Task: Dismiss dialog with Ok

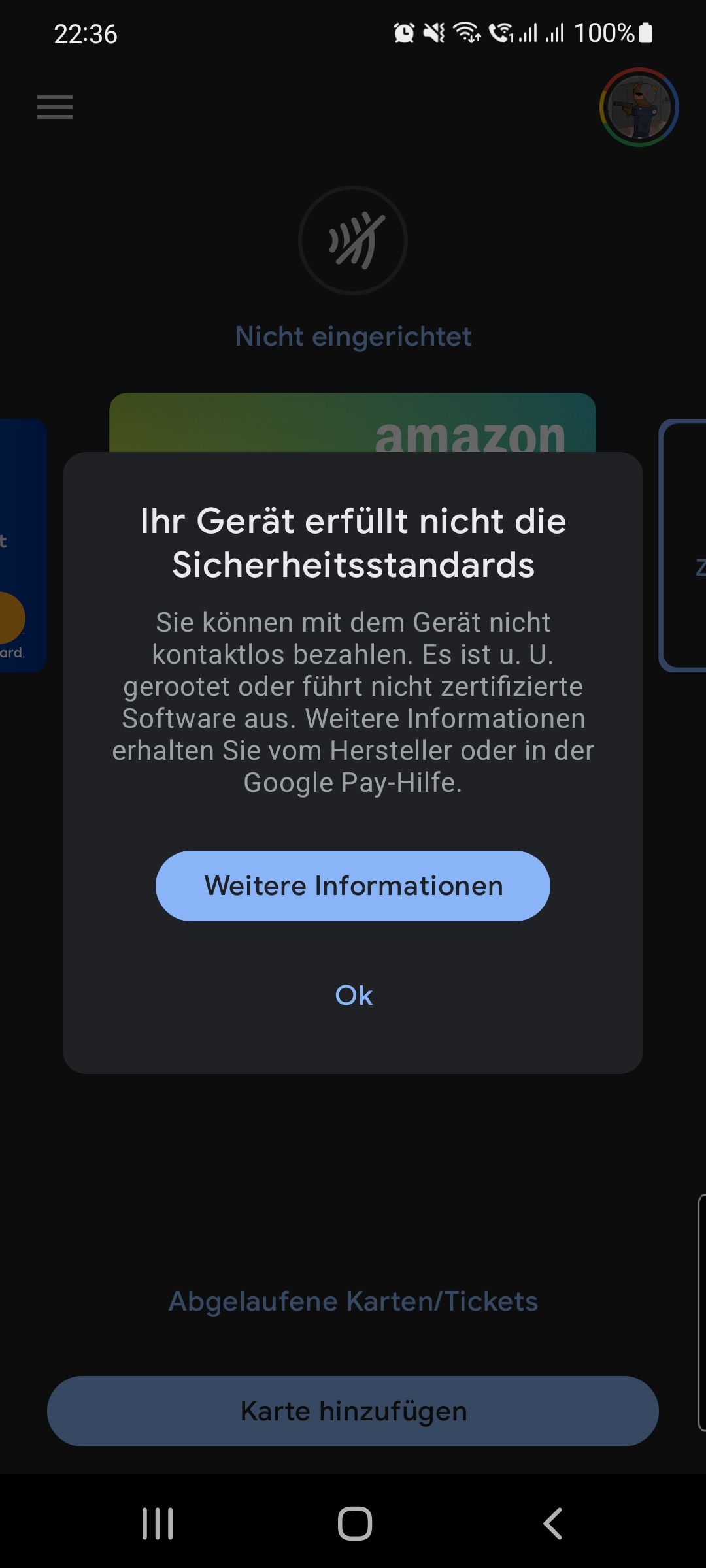Action: [353, 996]
